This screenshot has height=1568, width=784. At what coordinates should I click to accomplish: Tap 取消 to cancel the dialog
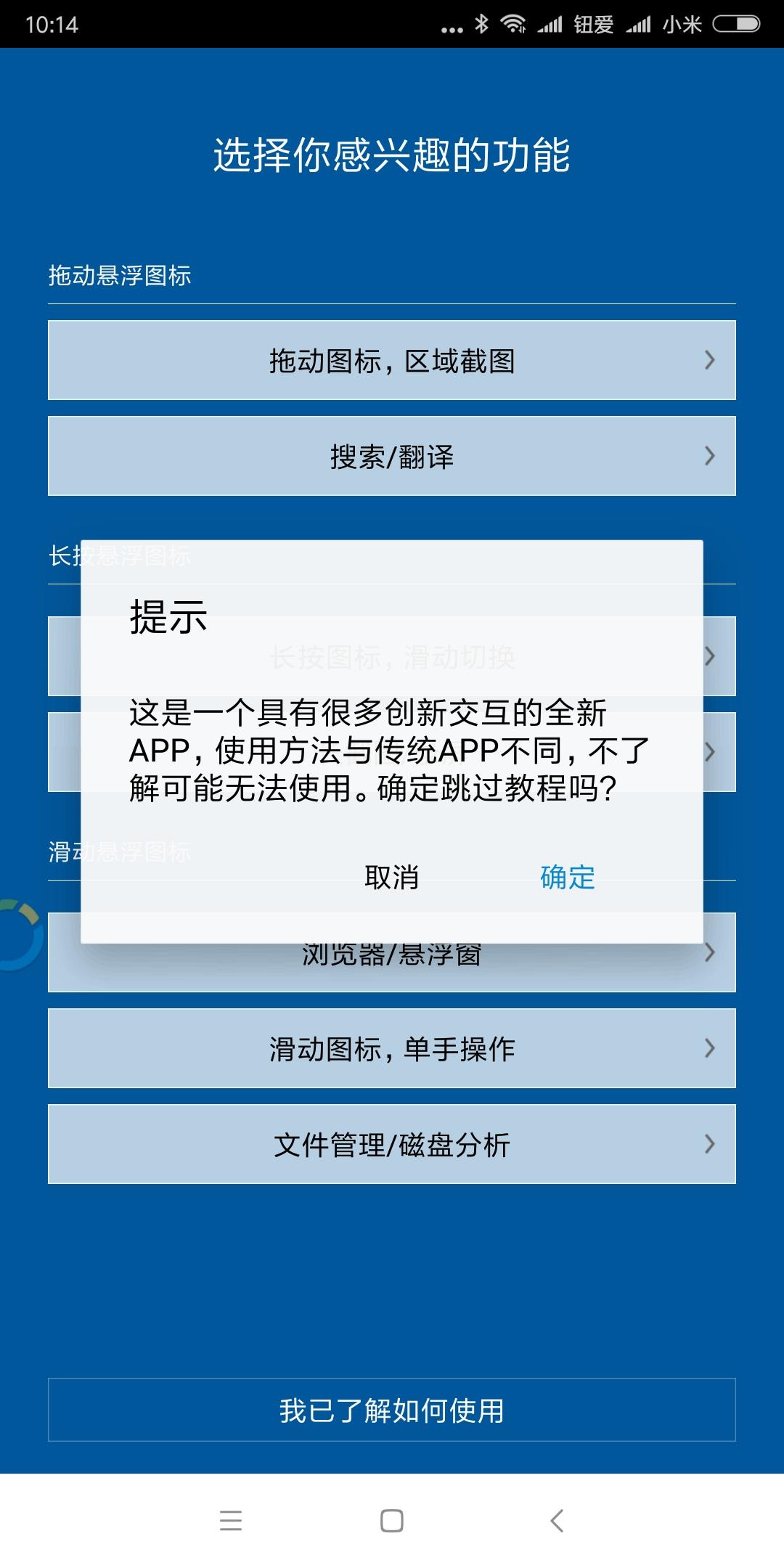click(391, 878)
